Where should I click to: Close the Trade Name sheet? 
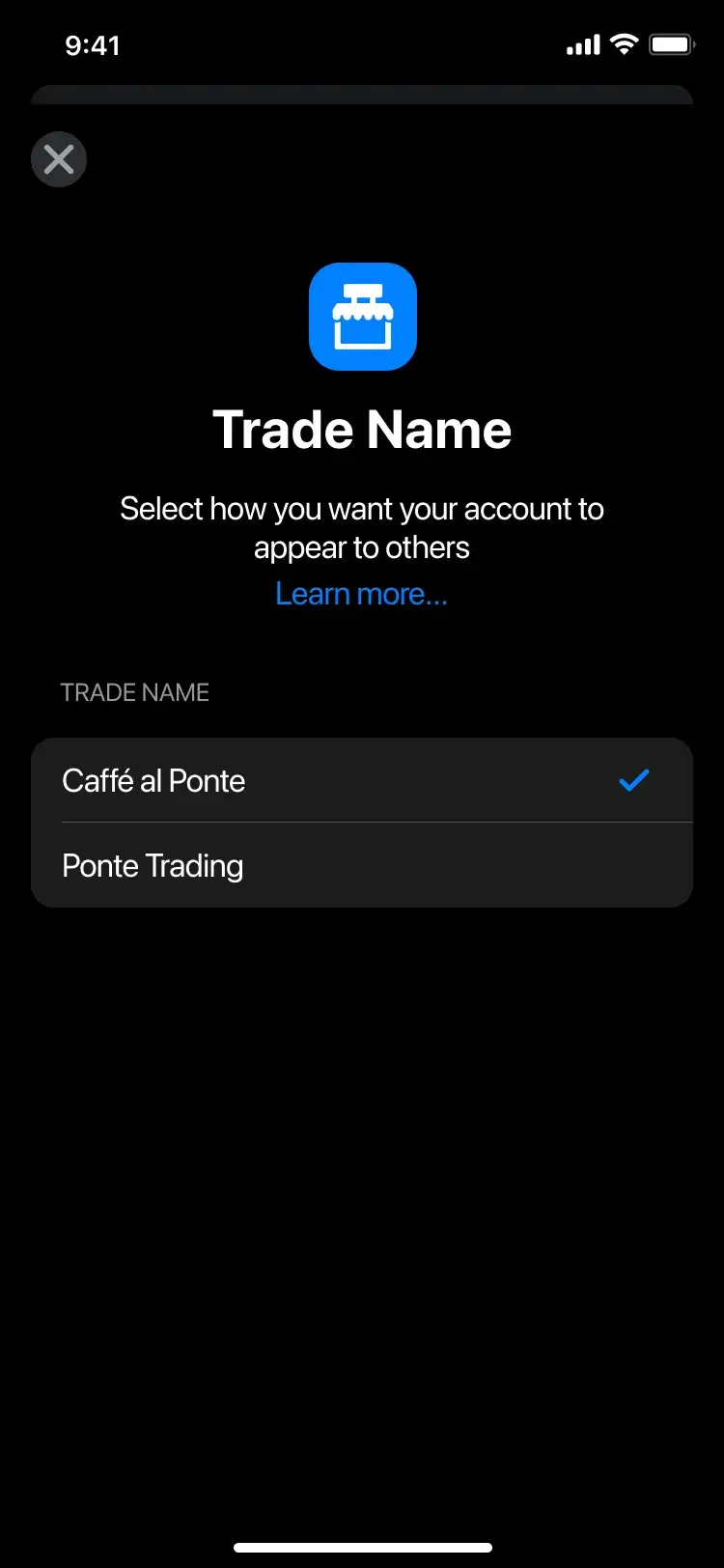[59, 159]
